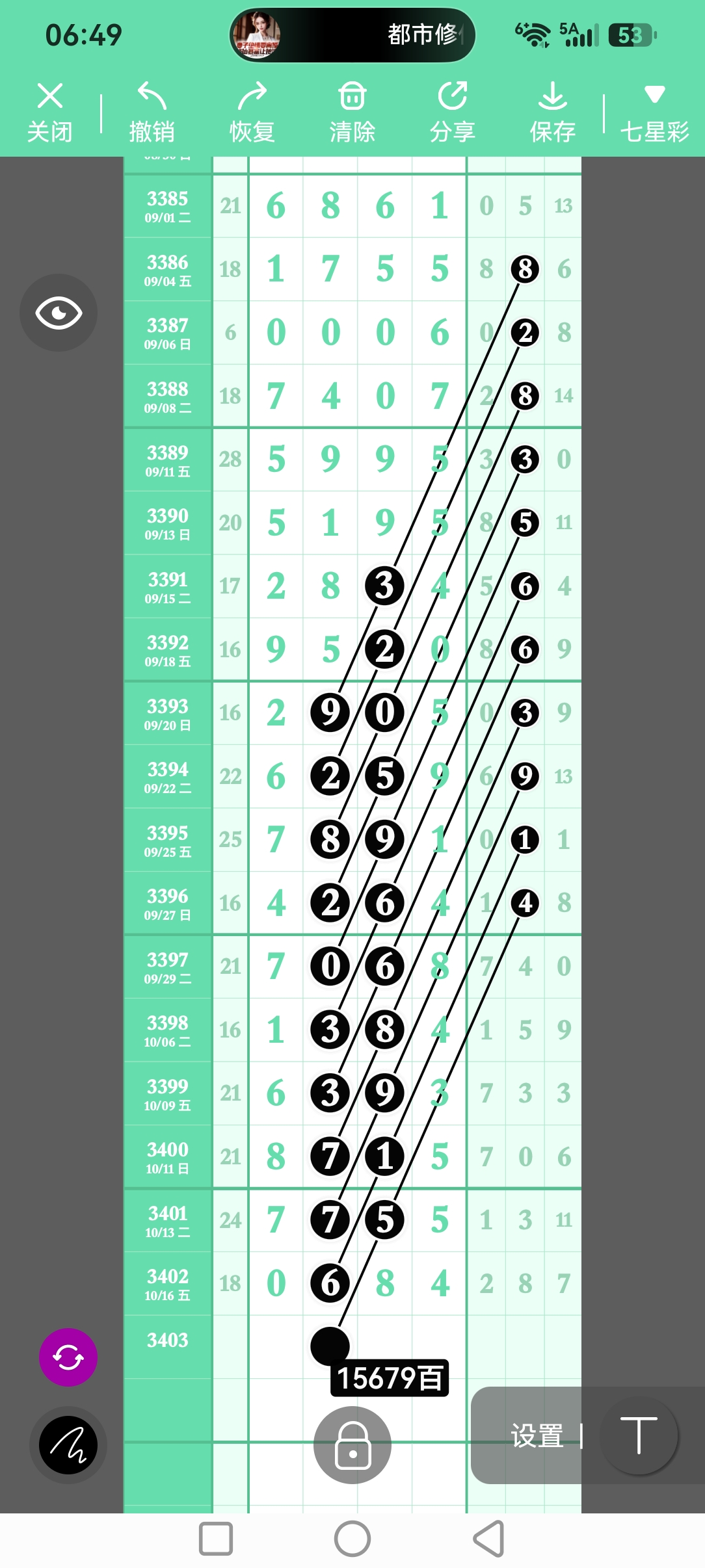The height and width of the screenshot is (1568, 705).
Task: Go to the system home screen
Action: pos(352,1539)
